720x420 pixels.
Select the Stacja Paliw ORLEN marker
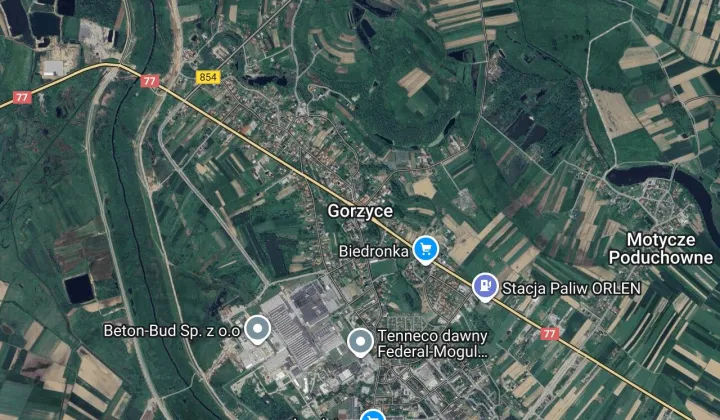click(484, 287)
